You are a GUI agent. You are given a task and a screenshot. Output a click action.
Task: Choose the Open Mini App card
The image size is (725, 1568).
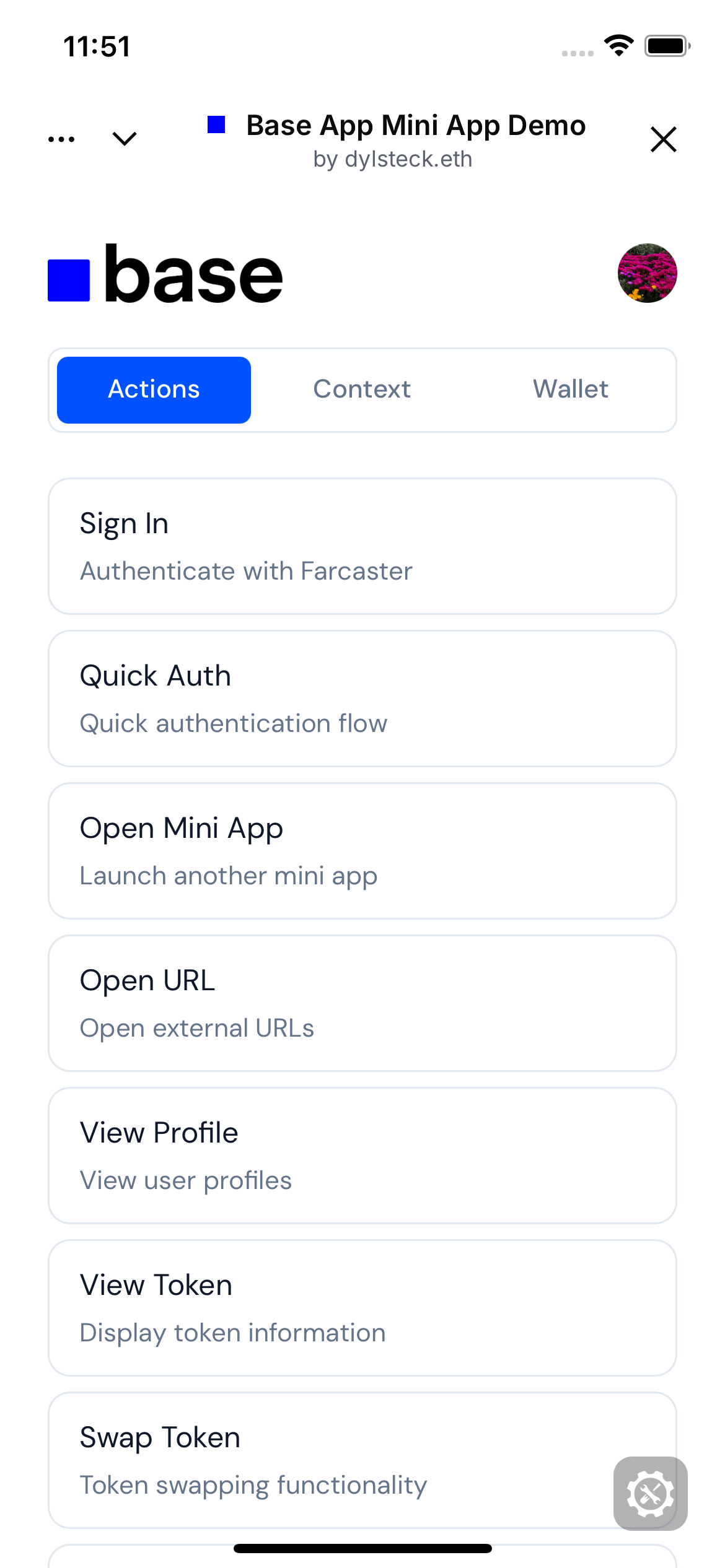click(x=362, y=851)
